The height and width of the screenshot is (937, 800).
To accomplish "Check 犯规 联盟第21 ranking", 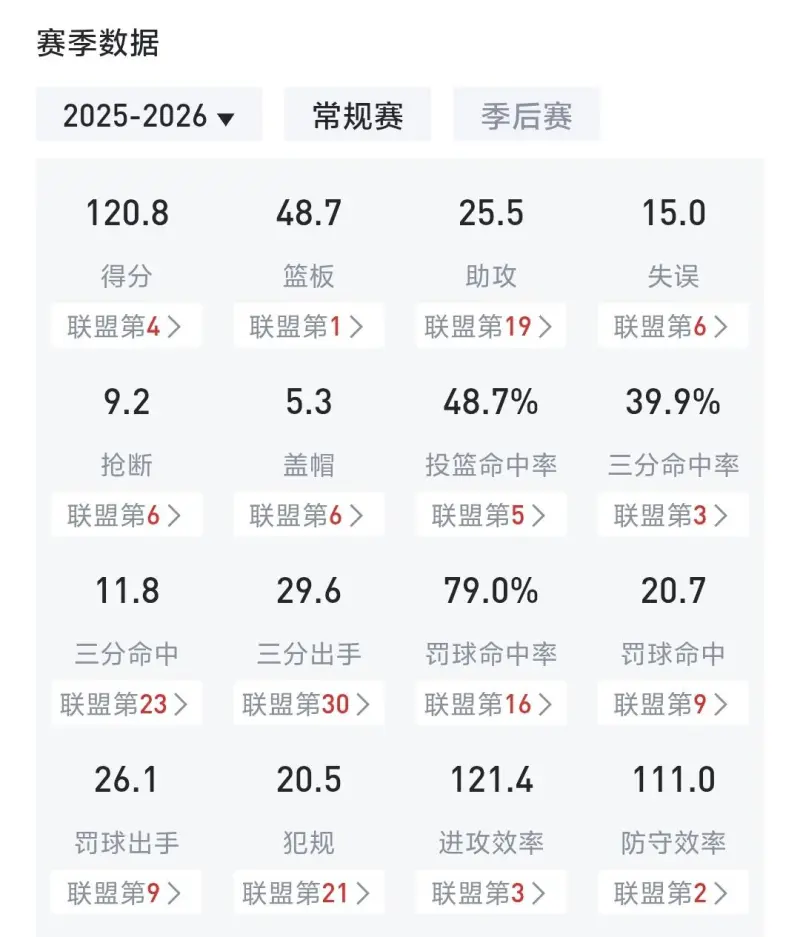I will pyautogui.click(x=308, y=892).
